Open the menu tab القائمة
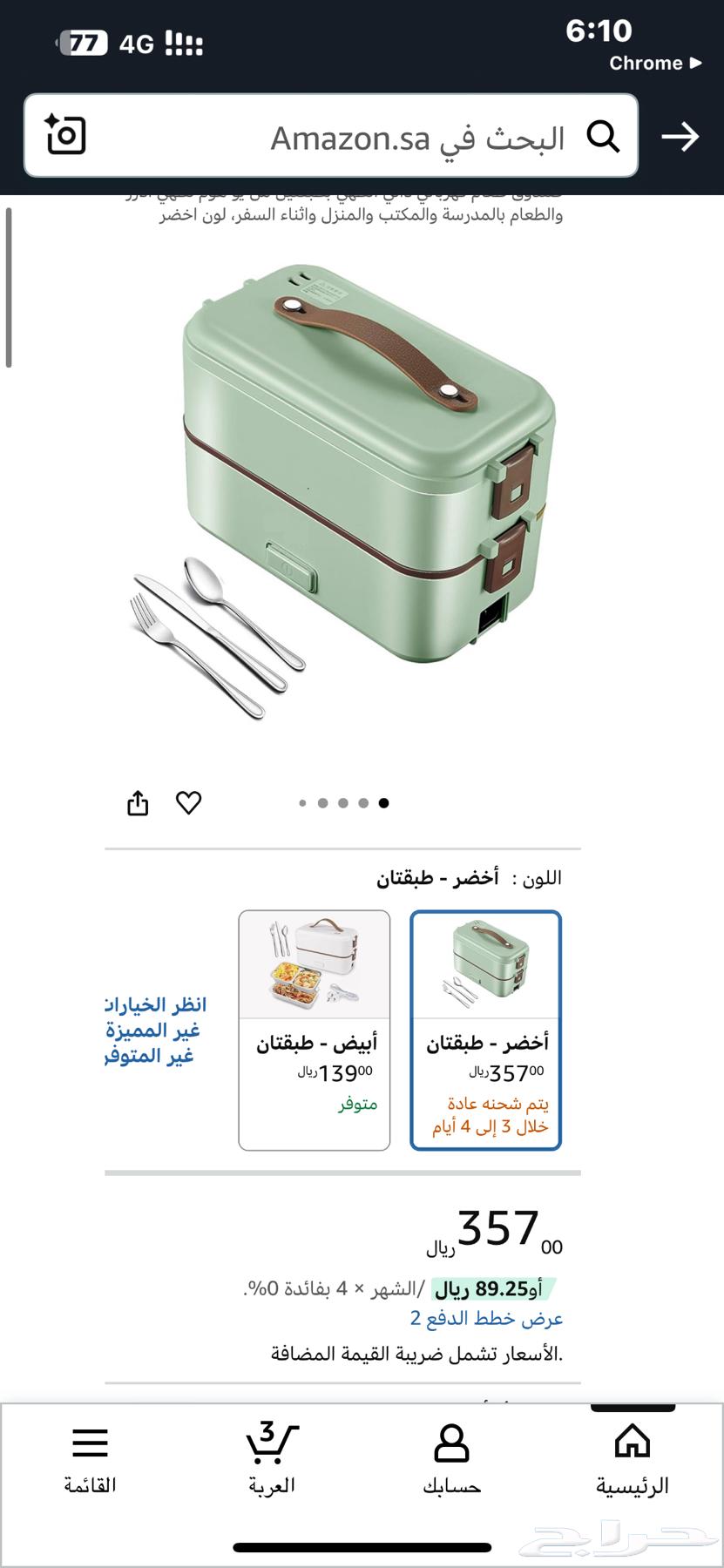This screenshot has height=1568, width=724. tap(90, 1459)
